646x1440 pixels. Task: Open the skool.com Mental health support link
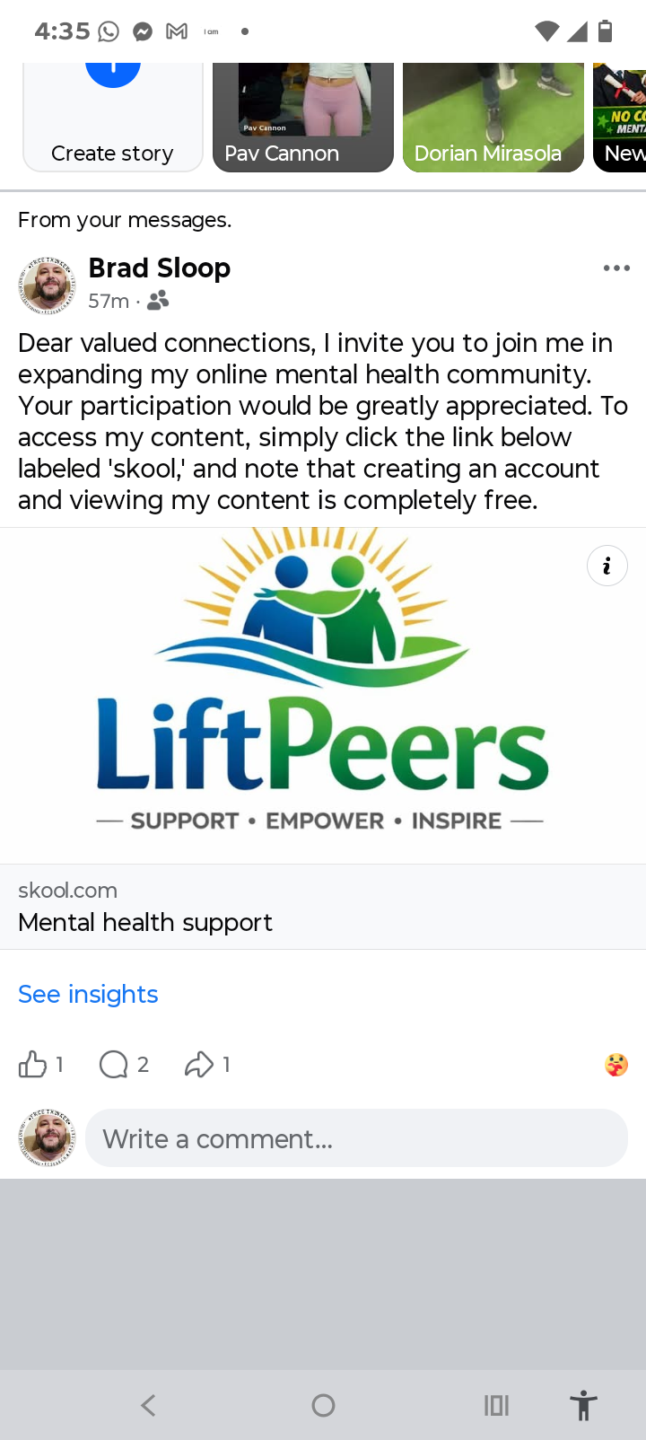(322, 906)
